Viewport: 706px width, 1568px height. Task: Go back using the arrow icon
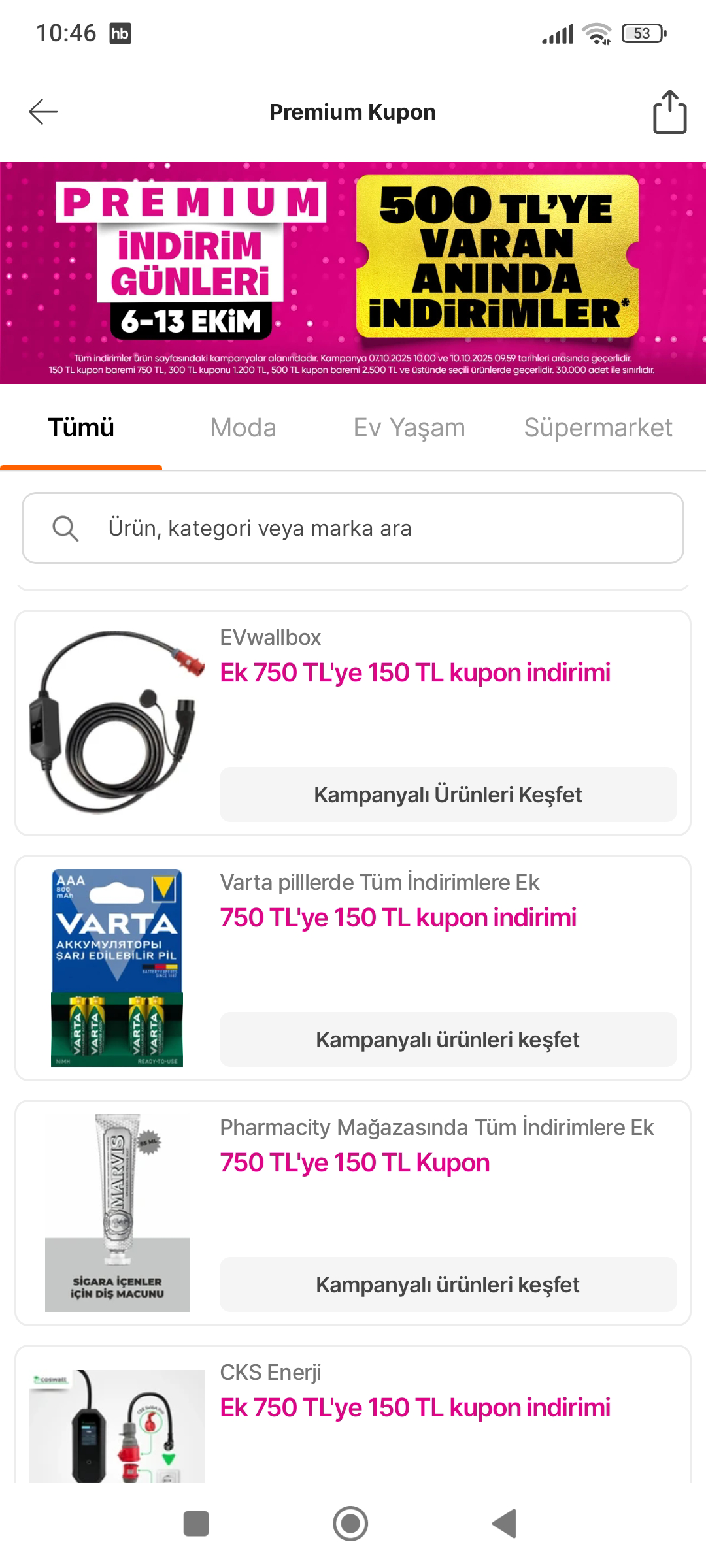[44, 112]
